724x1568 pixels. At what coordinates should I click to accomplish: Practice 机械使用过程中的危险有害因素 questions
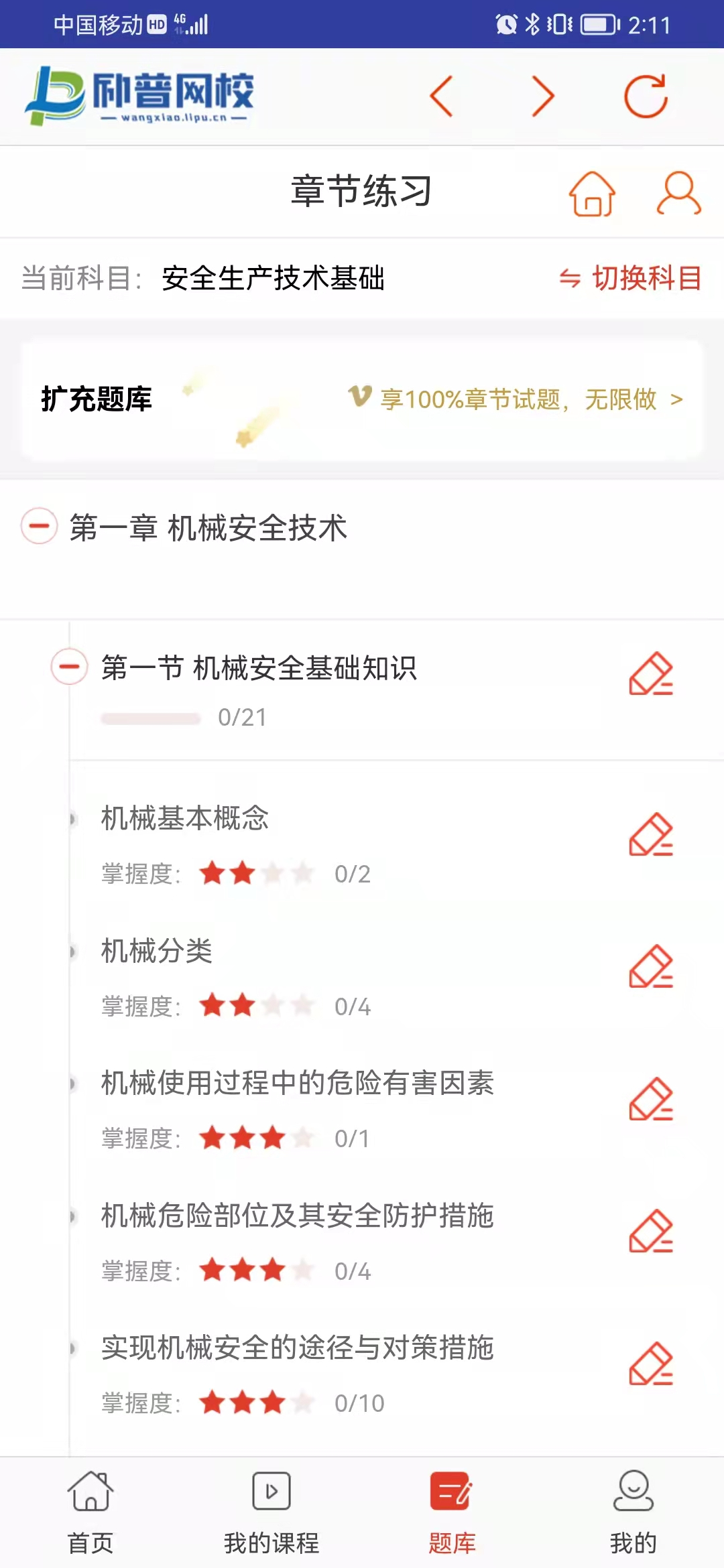[650, 1099]
